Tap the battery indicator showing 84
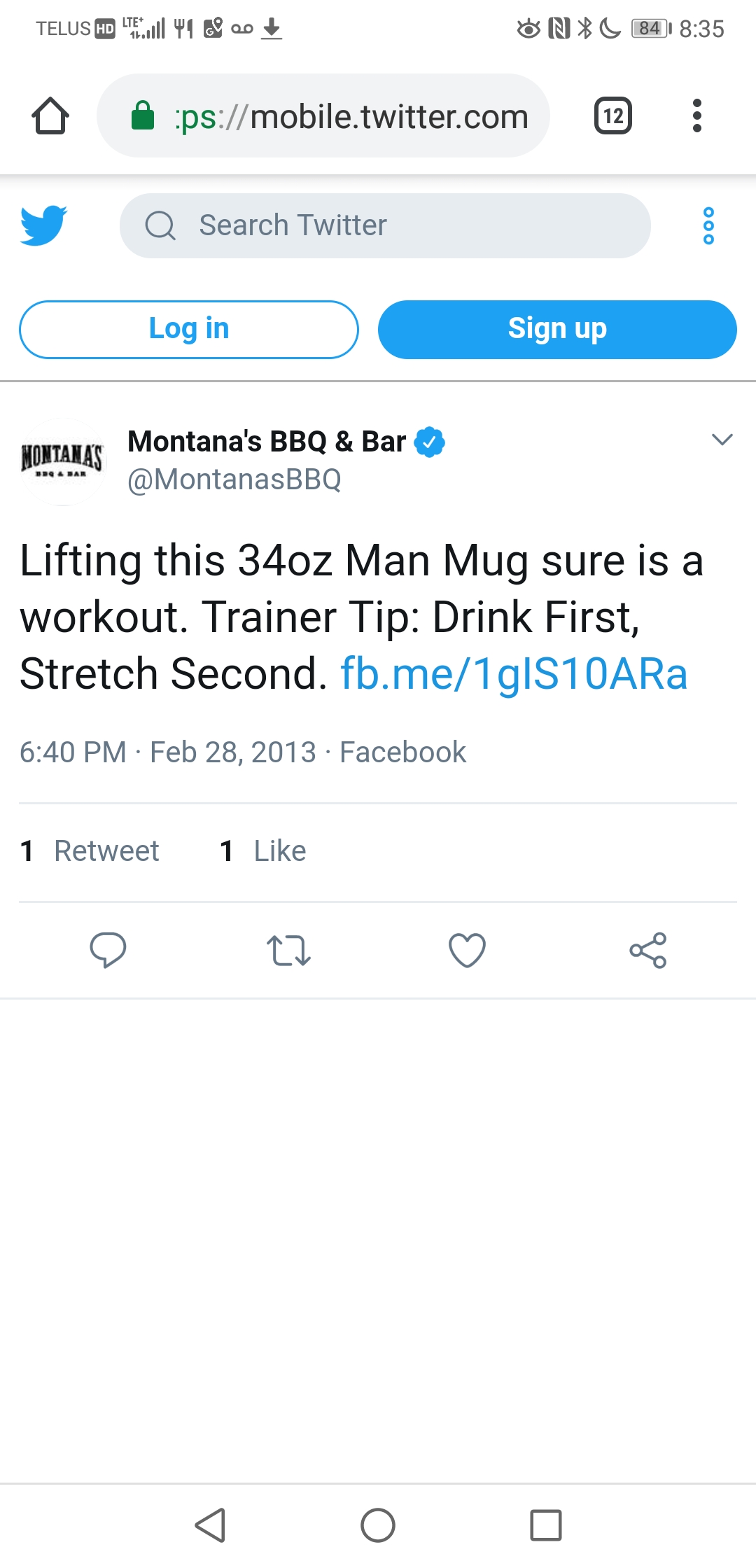 pos(650,28)
